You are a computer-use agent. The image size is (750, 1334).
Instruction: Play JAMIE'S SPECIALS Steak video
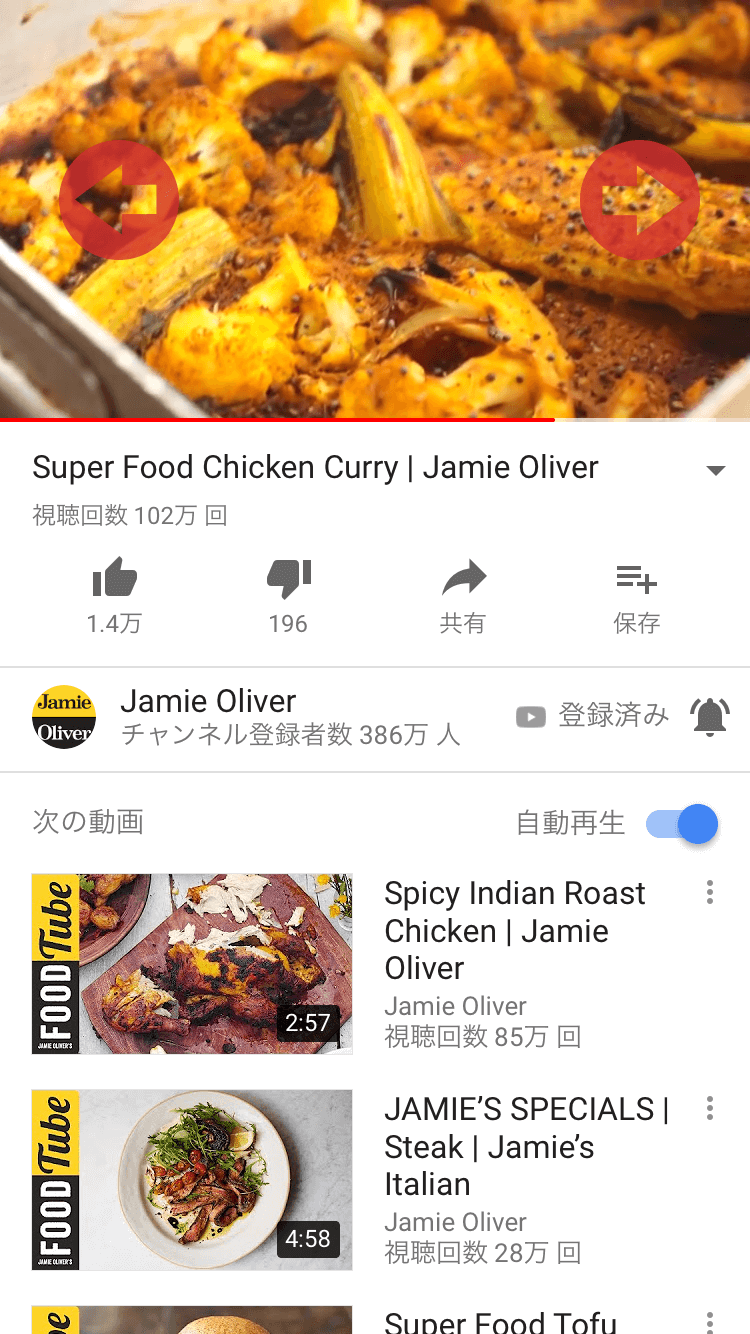pyautogui.click(x=192, y=1180)
